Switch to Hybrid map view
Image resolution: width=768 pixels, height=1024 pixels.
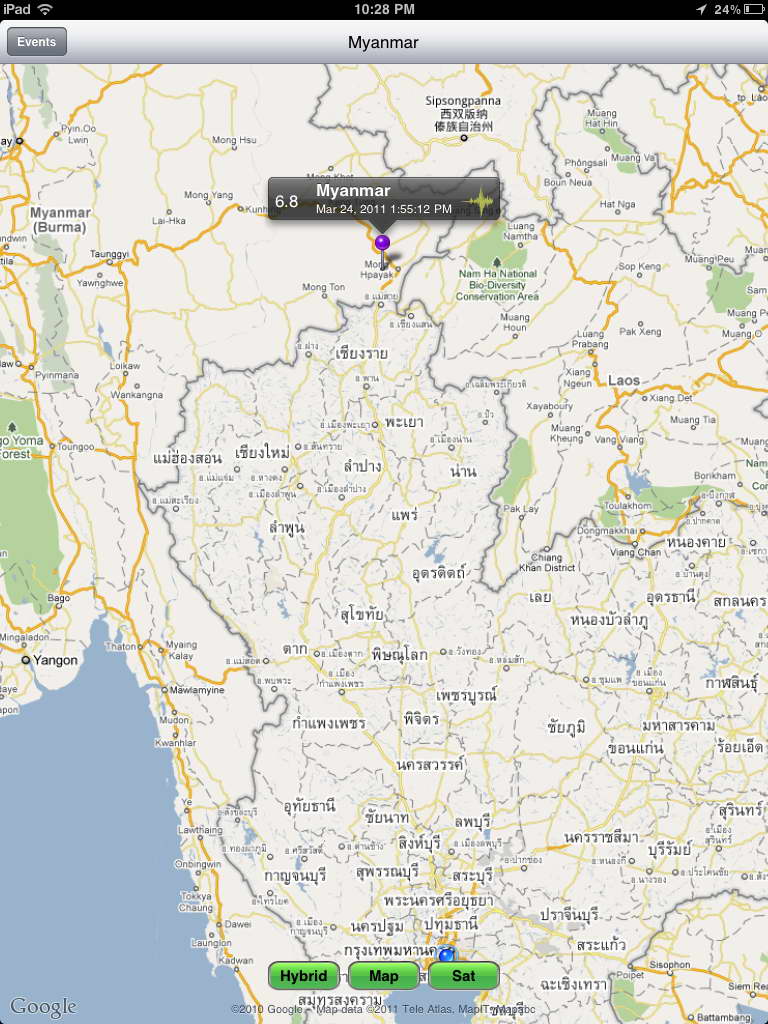coord(304,976)
